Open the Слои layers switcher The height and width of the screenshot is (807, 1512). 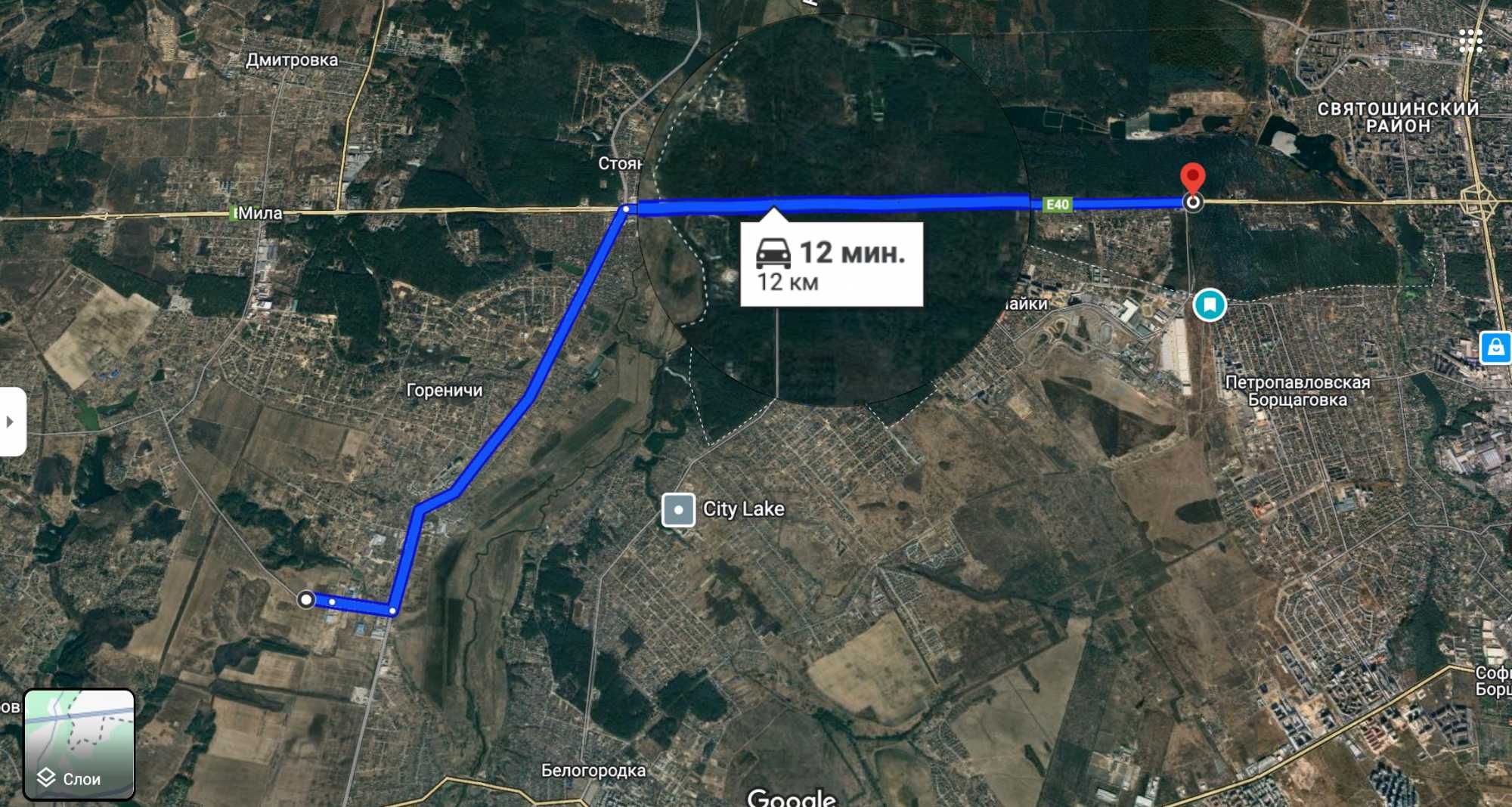pos(79,744)
